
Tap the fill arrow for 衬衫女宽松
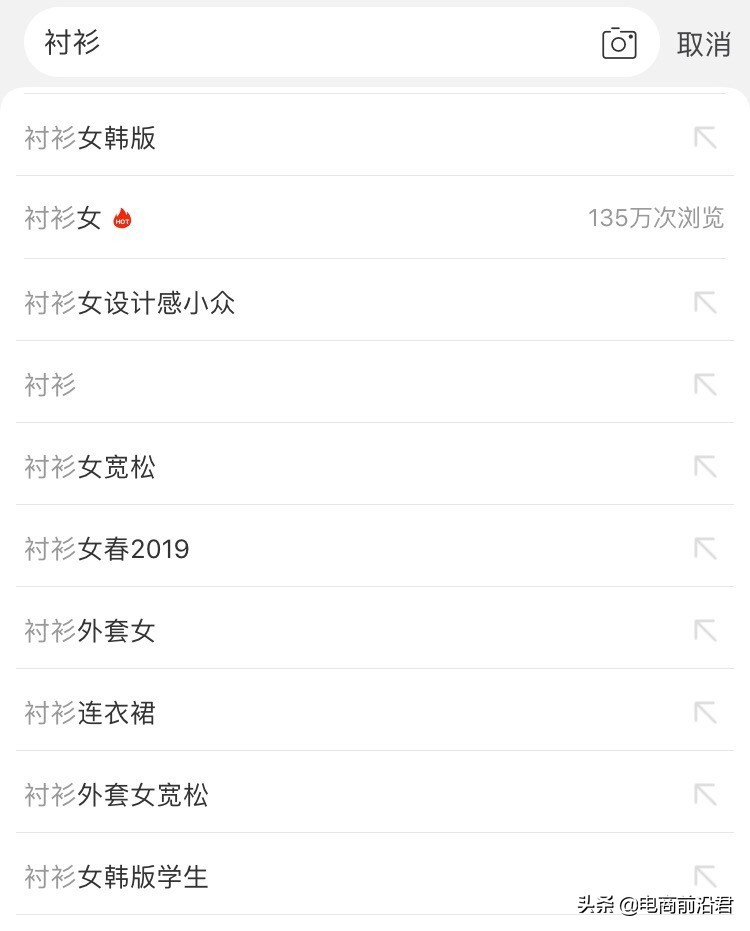point(706,467)
